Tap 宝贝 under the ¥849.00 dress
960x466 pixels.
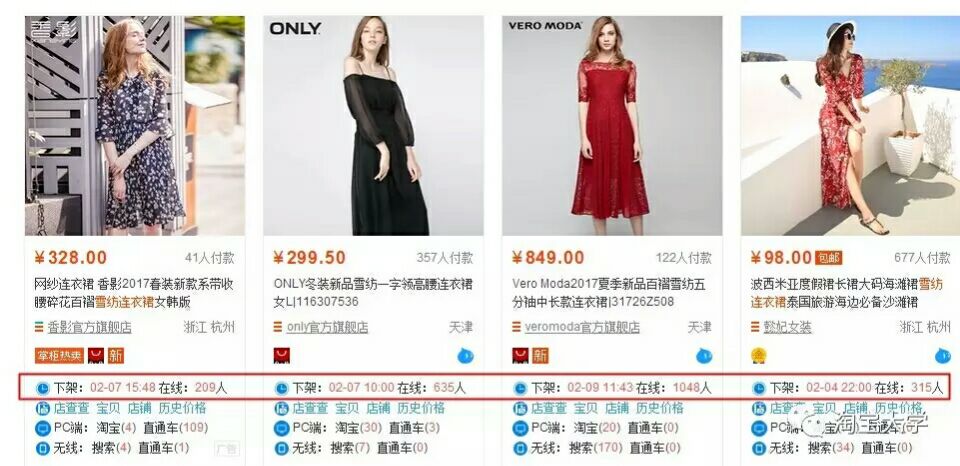585,408
